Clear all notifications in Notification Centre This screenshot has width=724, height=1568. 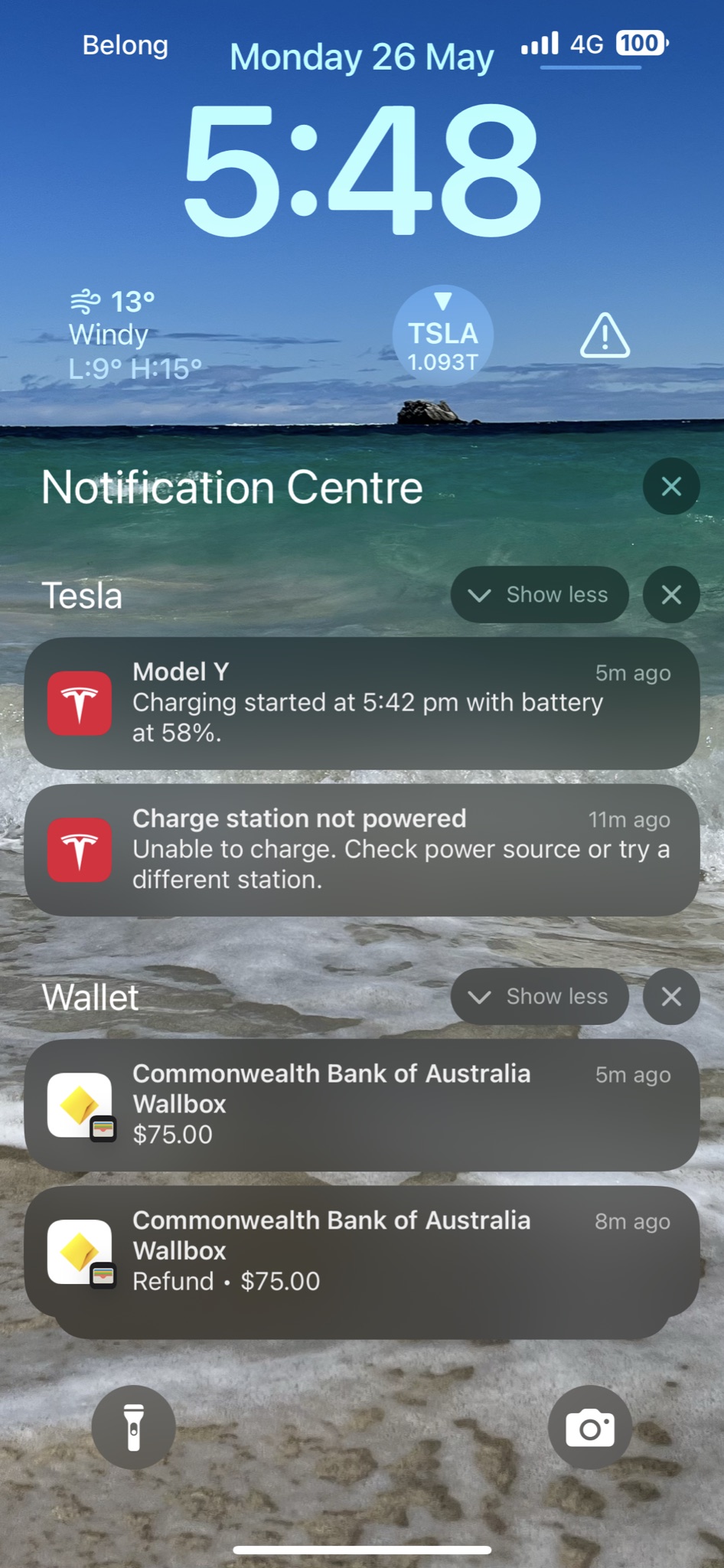pyautogui.click(x=671, y=487)
